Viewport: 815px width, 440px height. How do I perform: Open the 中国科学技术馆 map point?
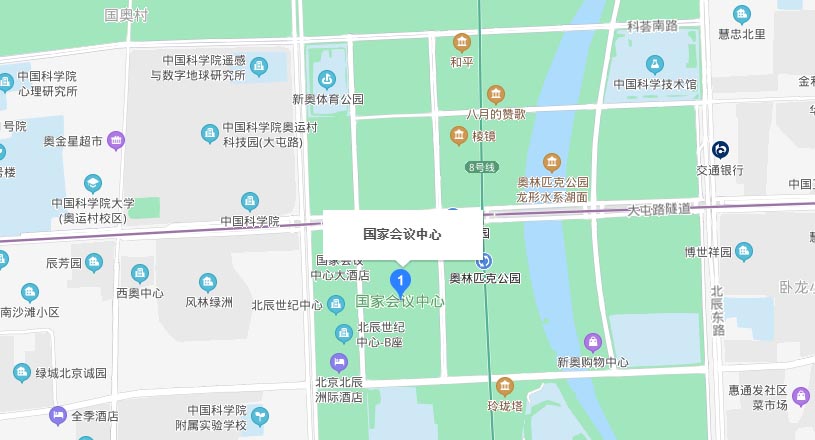(x=655, y=64)
